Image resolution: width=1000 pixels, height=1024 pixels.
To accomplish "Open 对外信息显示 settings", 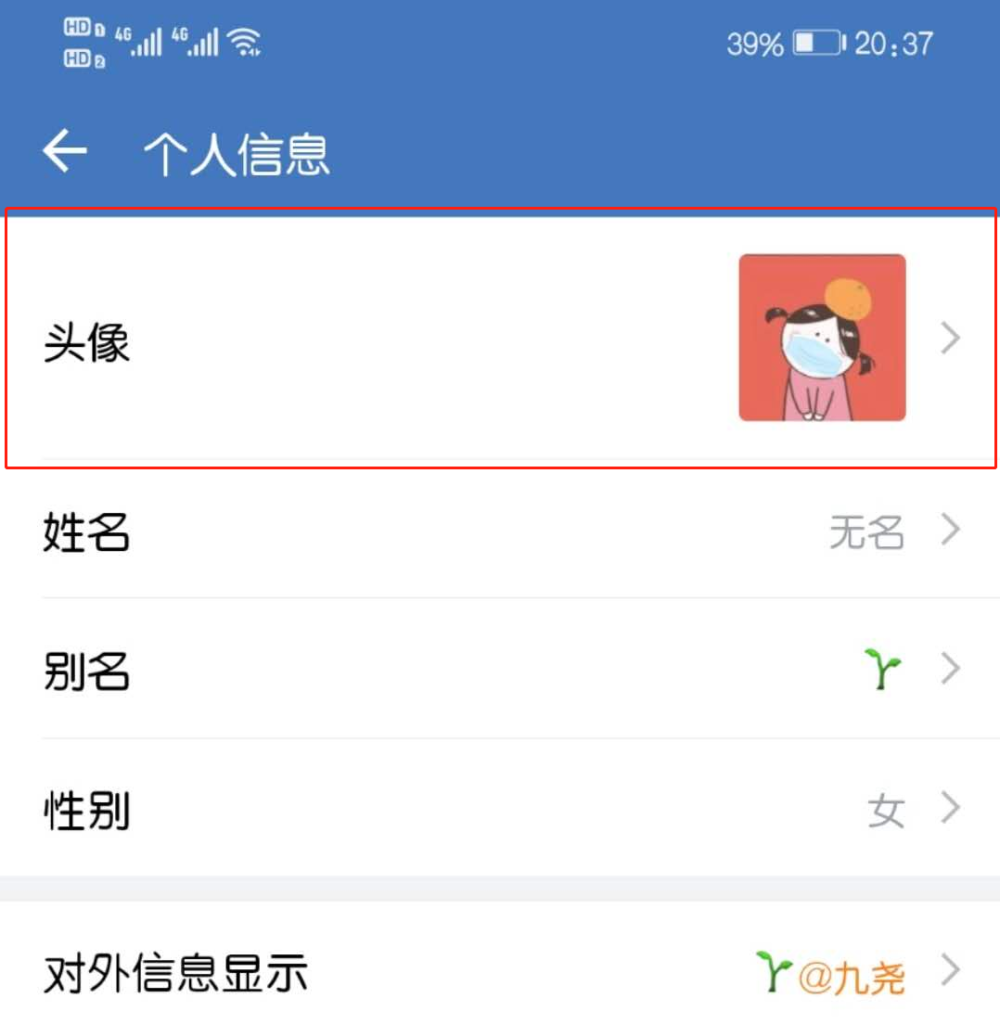I will pyautogui.click(x=500, y=972).
